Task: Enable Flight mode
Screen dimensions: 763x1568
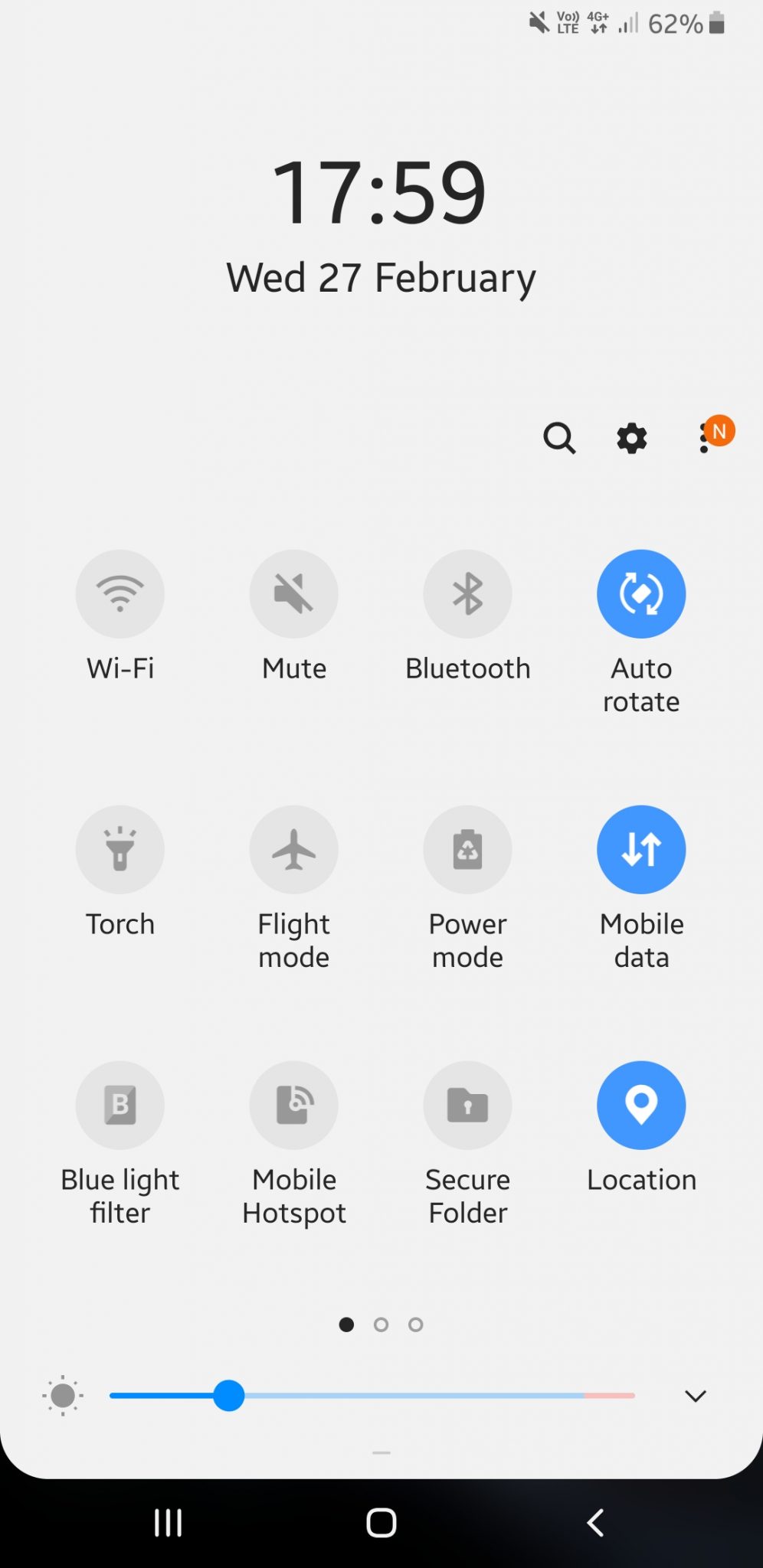Action: click(294, 849)
